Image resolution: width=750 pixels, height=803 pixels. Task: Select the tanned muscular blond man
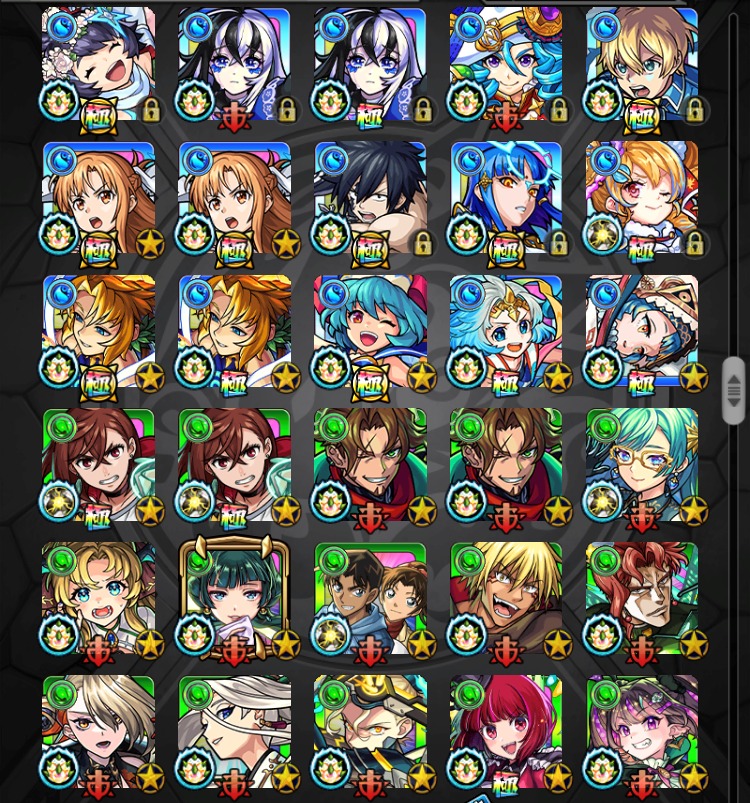point(505,599)
